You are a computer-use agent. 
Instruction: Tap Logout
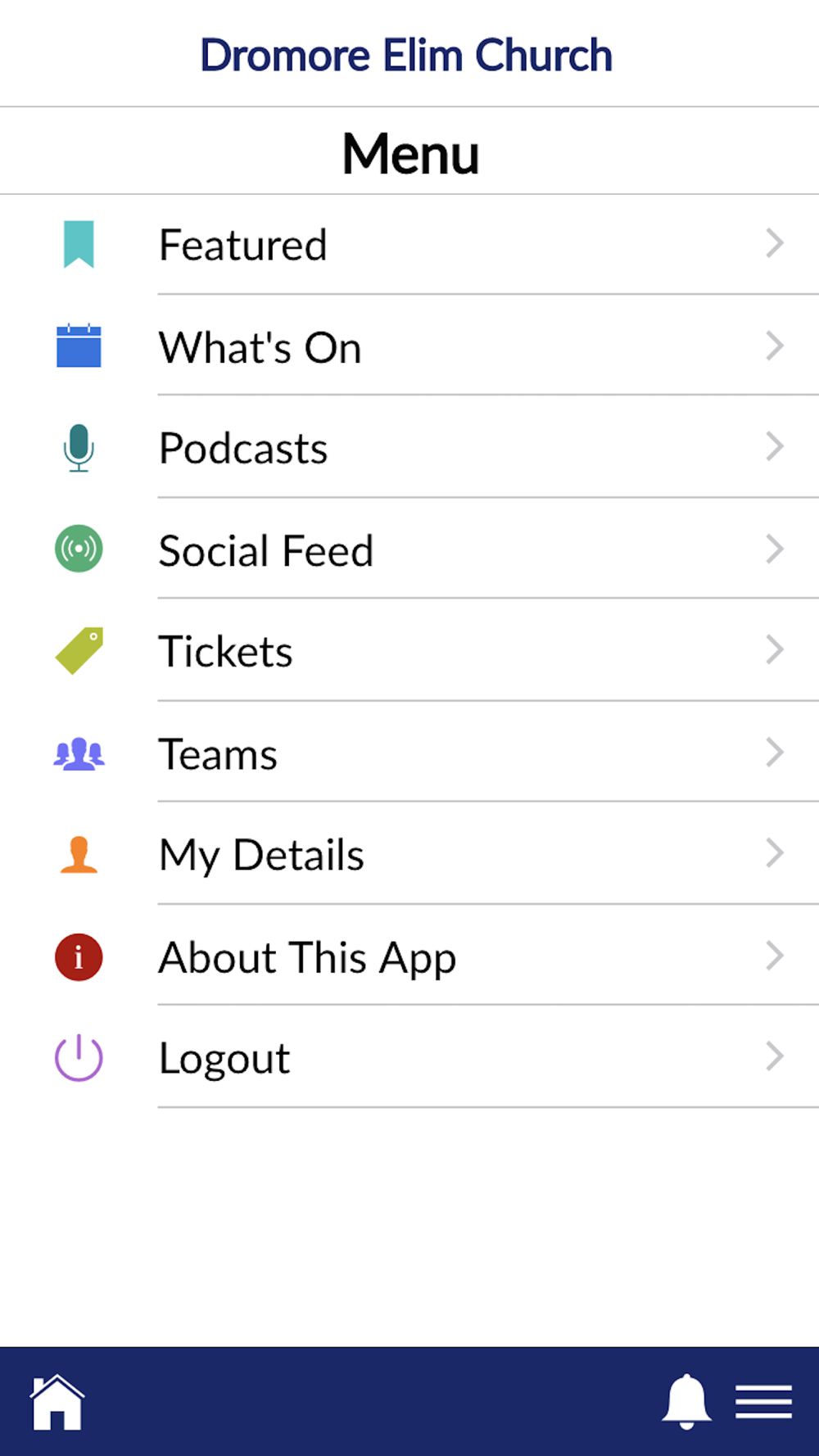[409, 1057]
